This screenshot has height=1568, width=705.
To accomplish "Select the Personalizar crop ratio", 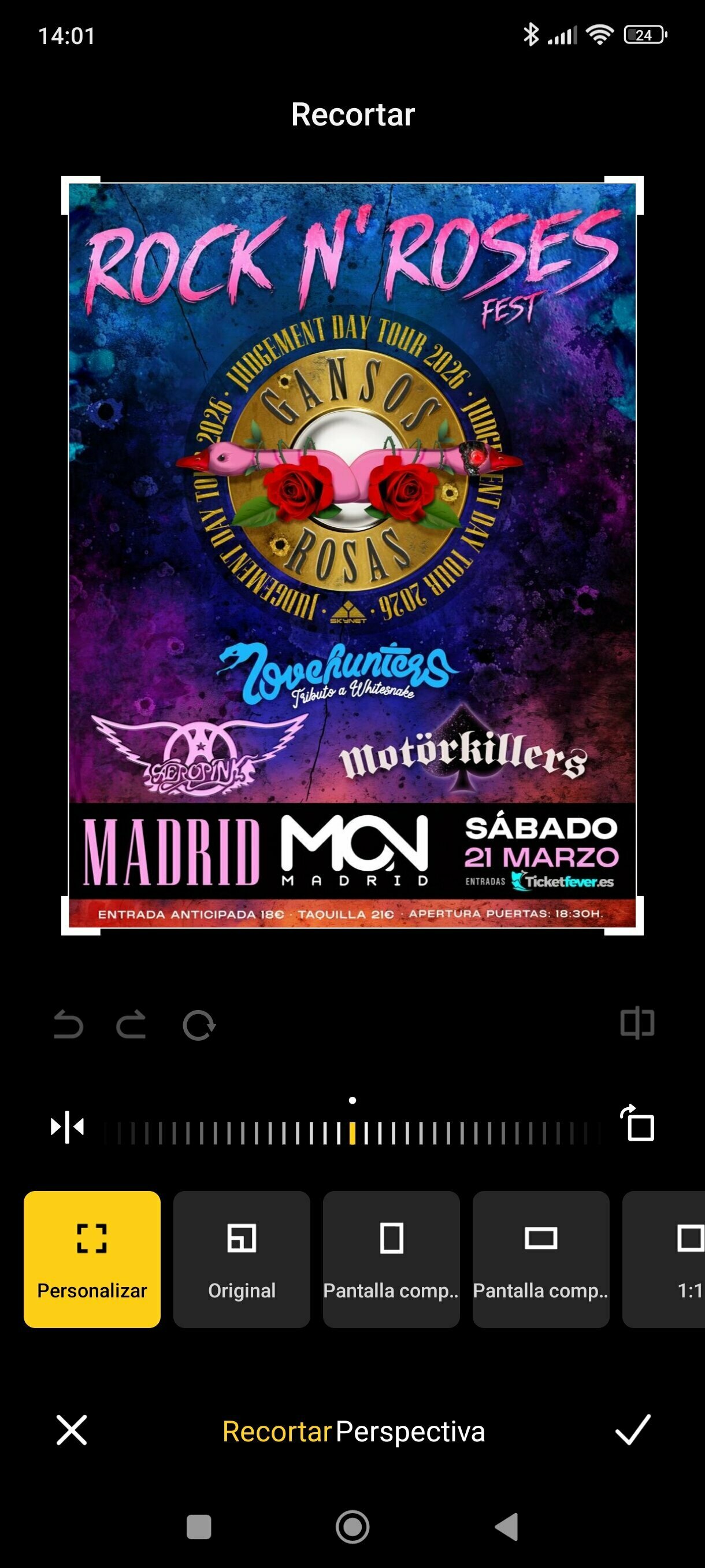I will [92, 1259].
